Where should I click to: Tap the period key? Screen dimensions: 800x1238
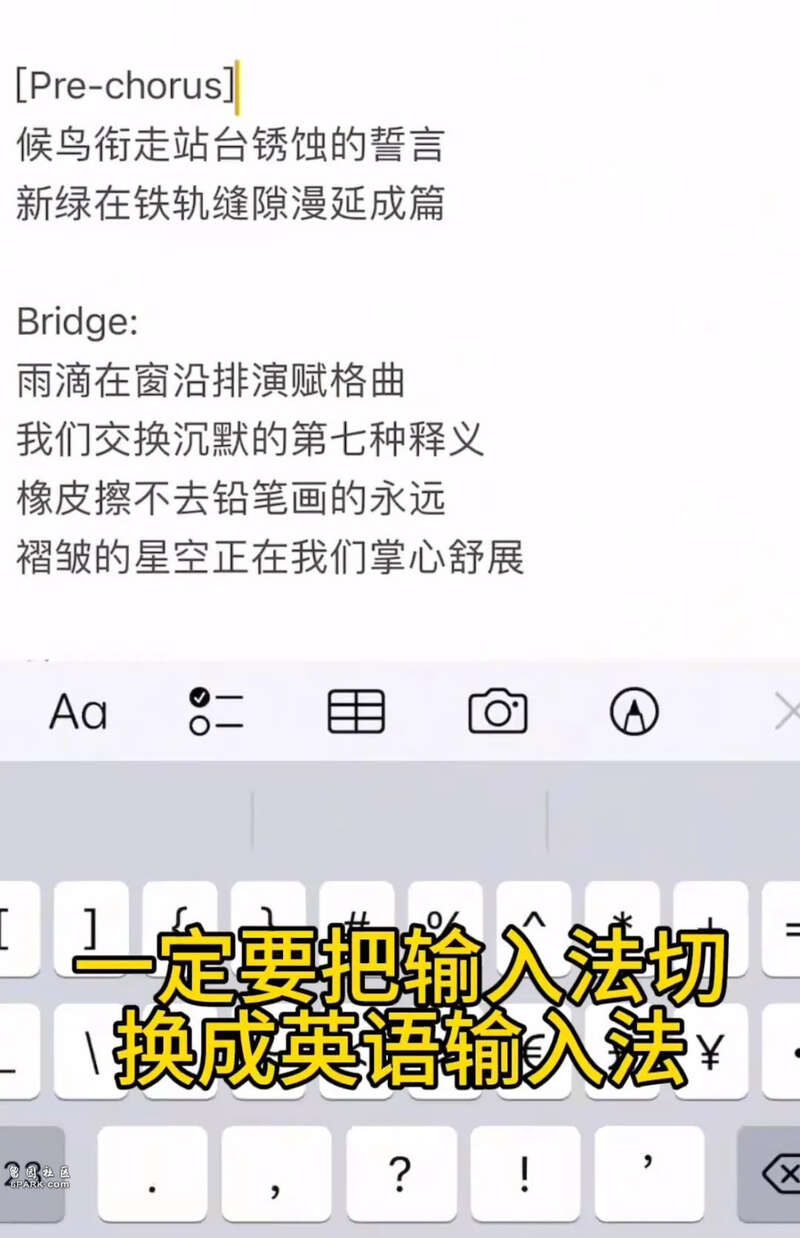[152, 1173]
